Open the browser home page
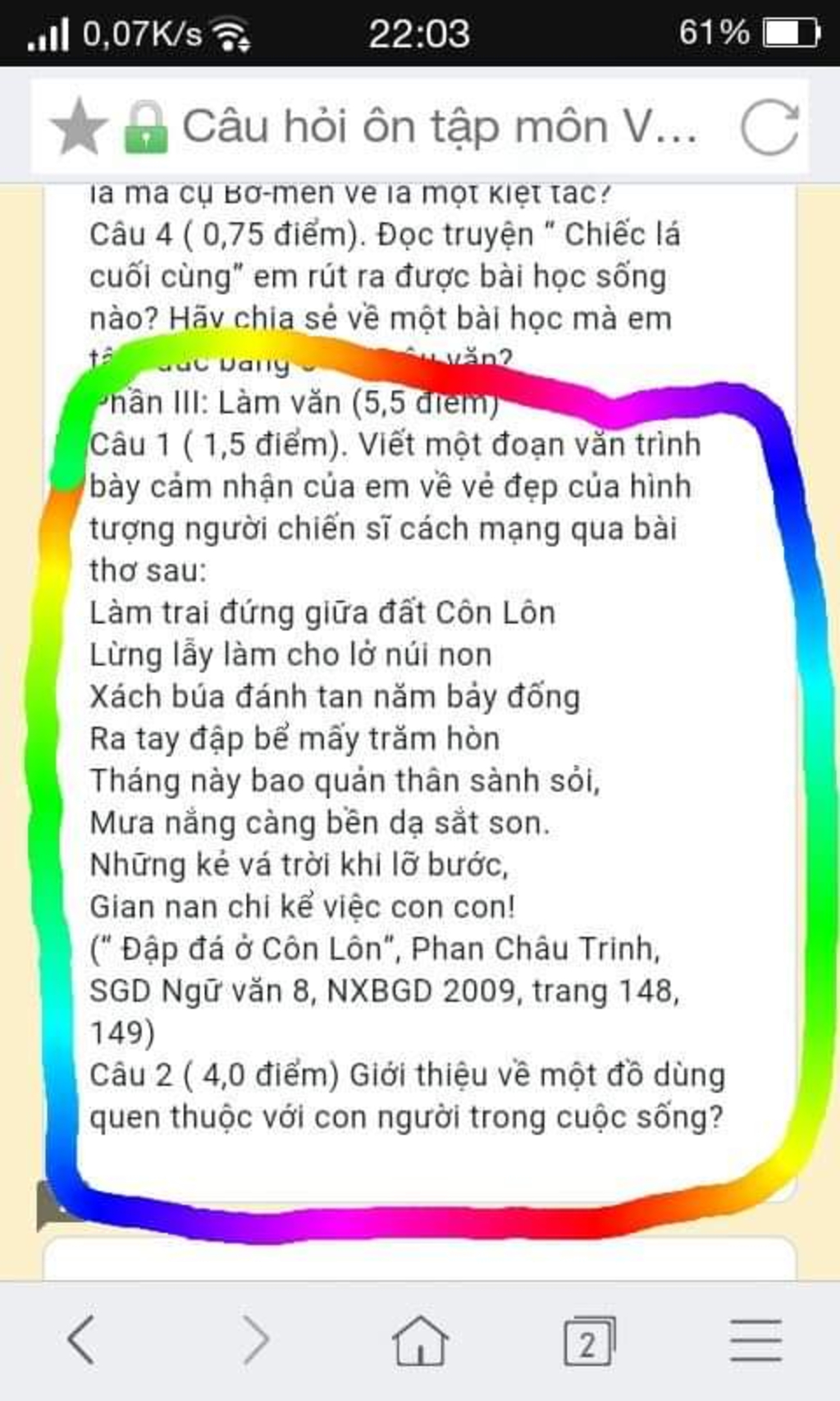Image resolution: width=840 pixels, height=1401 pixels. point(420,1339)
